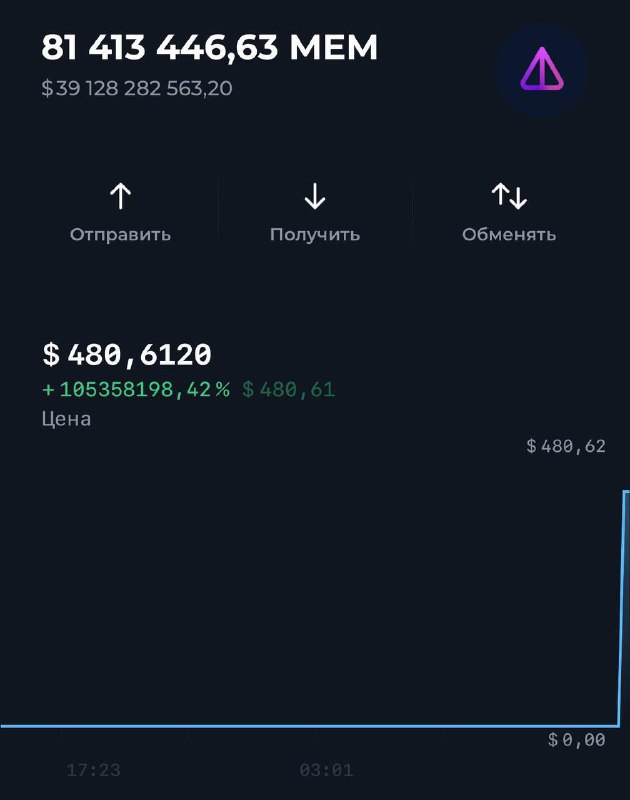Open Получить to receive tokens
This screenshot has width=630, height=800.
(315, 213)
